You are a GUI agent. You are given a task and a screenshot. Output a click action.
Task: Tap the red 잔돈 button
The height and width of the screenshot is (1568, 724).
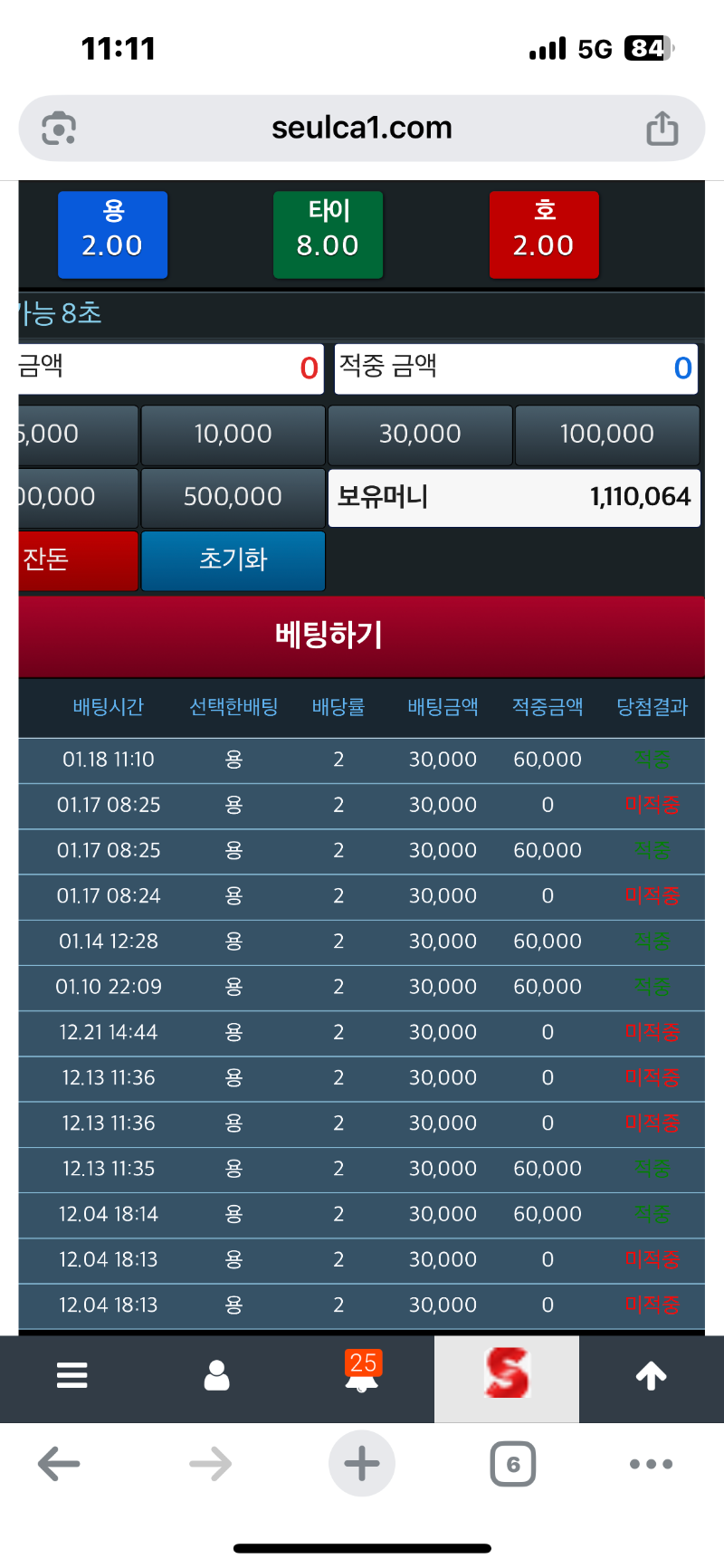coord(78,559)
